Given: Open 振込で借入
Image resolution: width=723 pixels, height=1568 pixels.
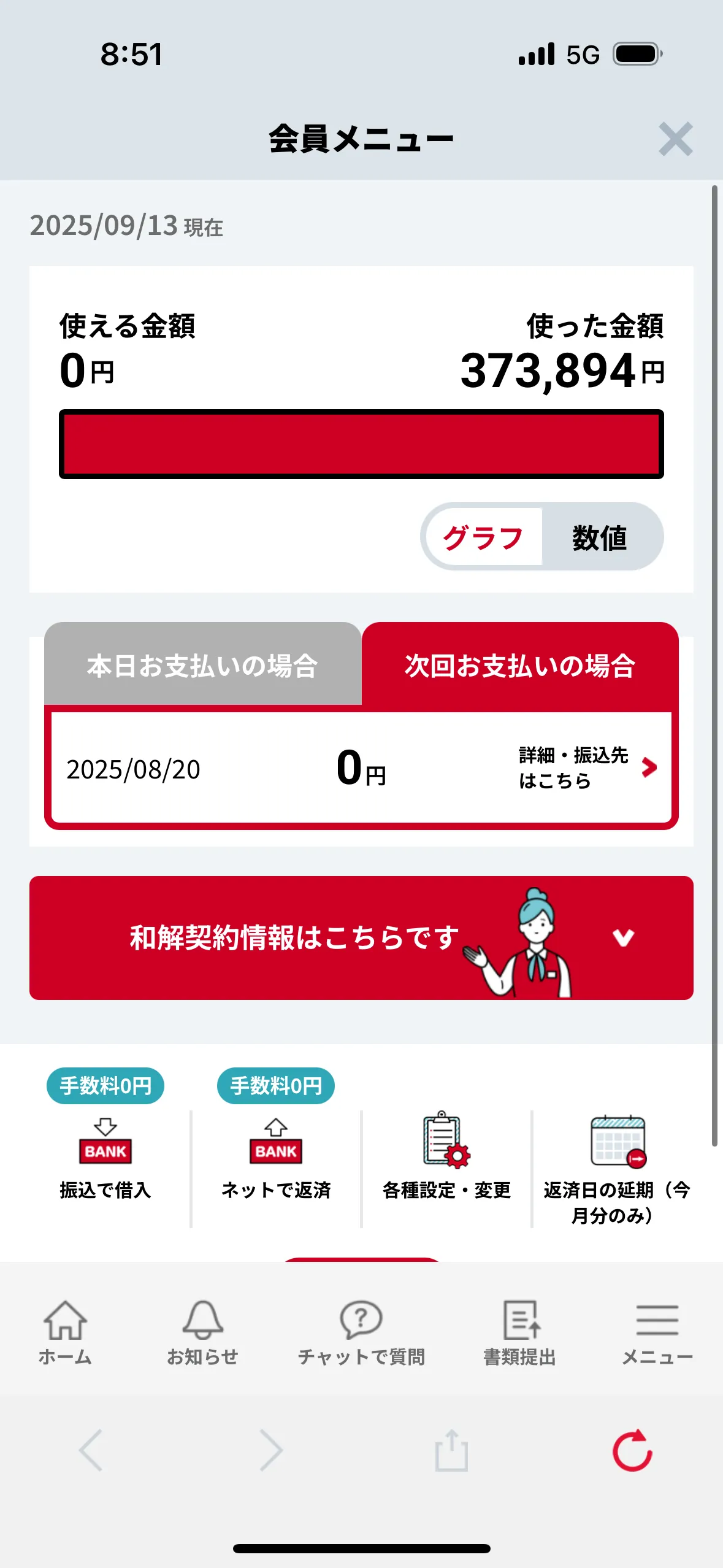Looking at the screenshot, I should (105, 1159).
